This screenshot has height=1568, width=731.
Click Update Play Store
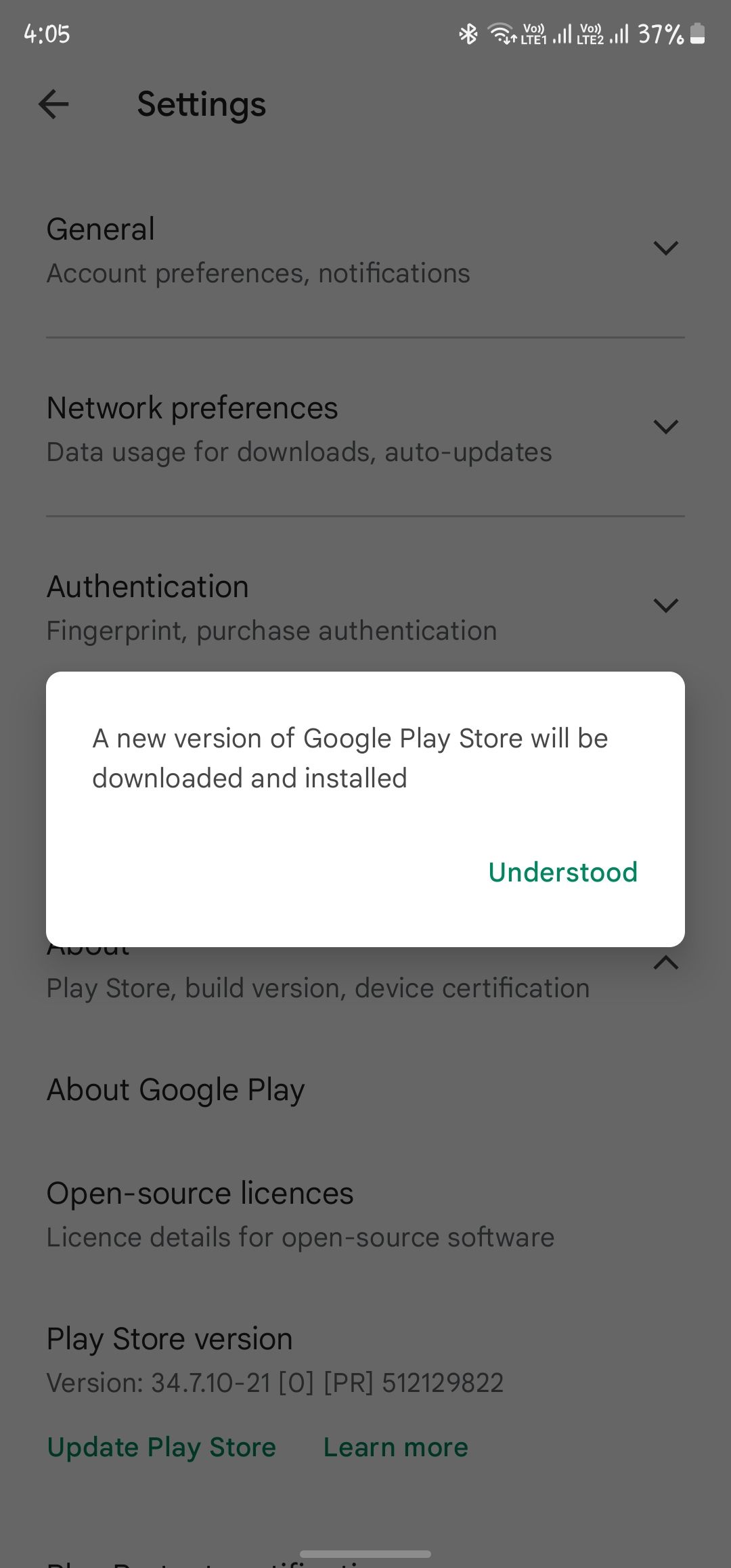tap(160, 1447)
